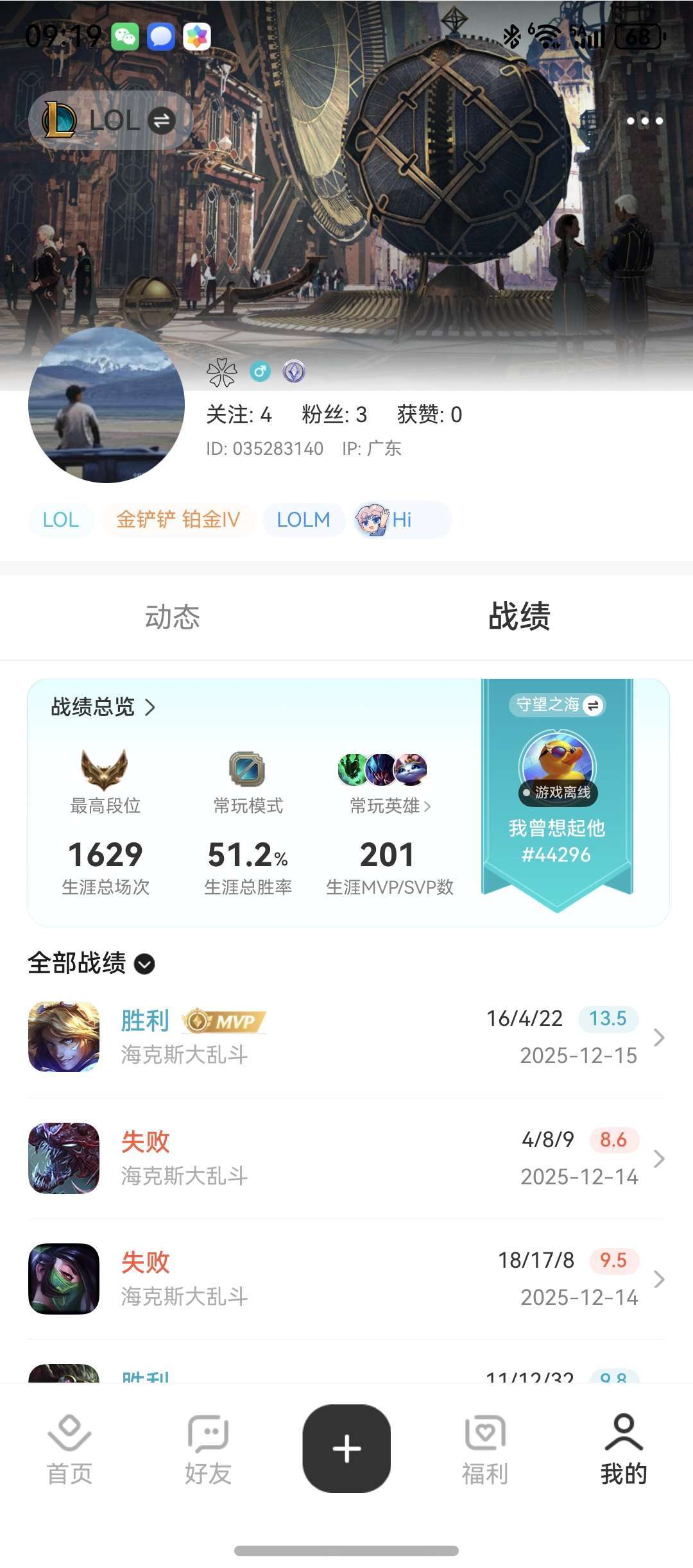693x1568 pixels.
Task: Tap the Hi greeting chip
Action: point(402,520)
